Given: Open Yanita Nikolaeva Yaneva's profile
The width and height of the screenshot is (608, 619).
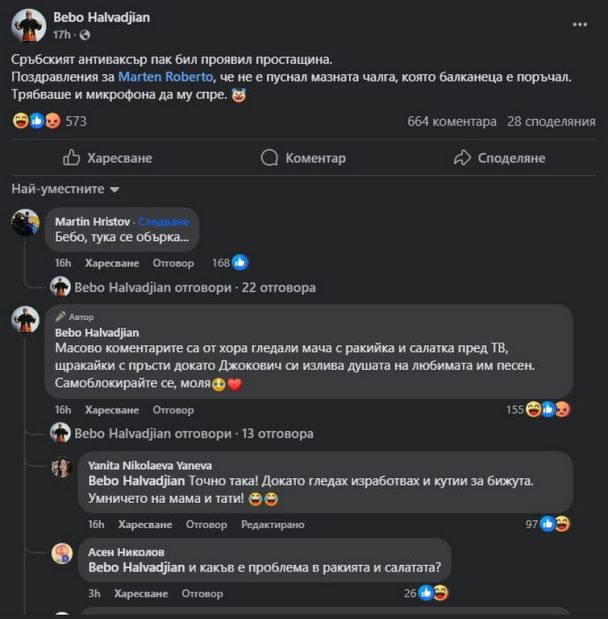Looking at the screenshot, I should (x=148, y=465).
